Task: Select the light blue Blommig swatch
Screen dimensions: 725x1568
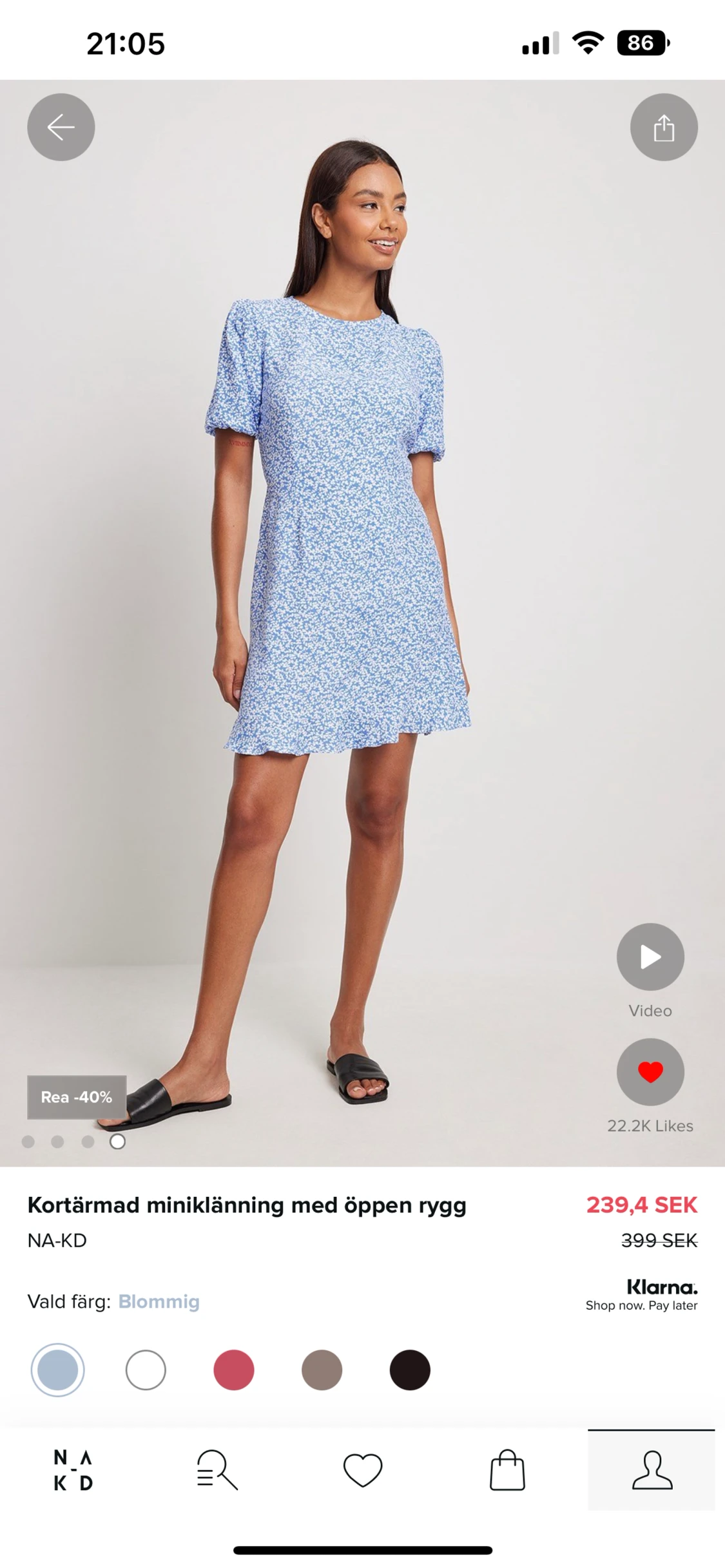Action: click(58, 1370)
